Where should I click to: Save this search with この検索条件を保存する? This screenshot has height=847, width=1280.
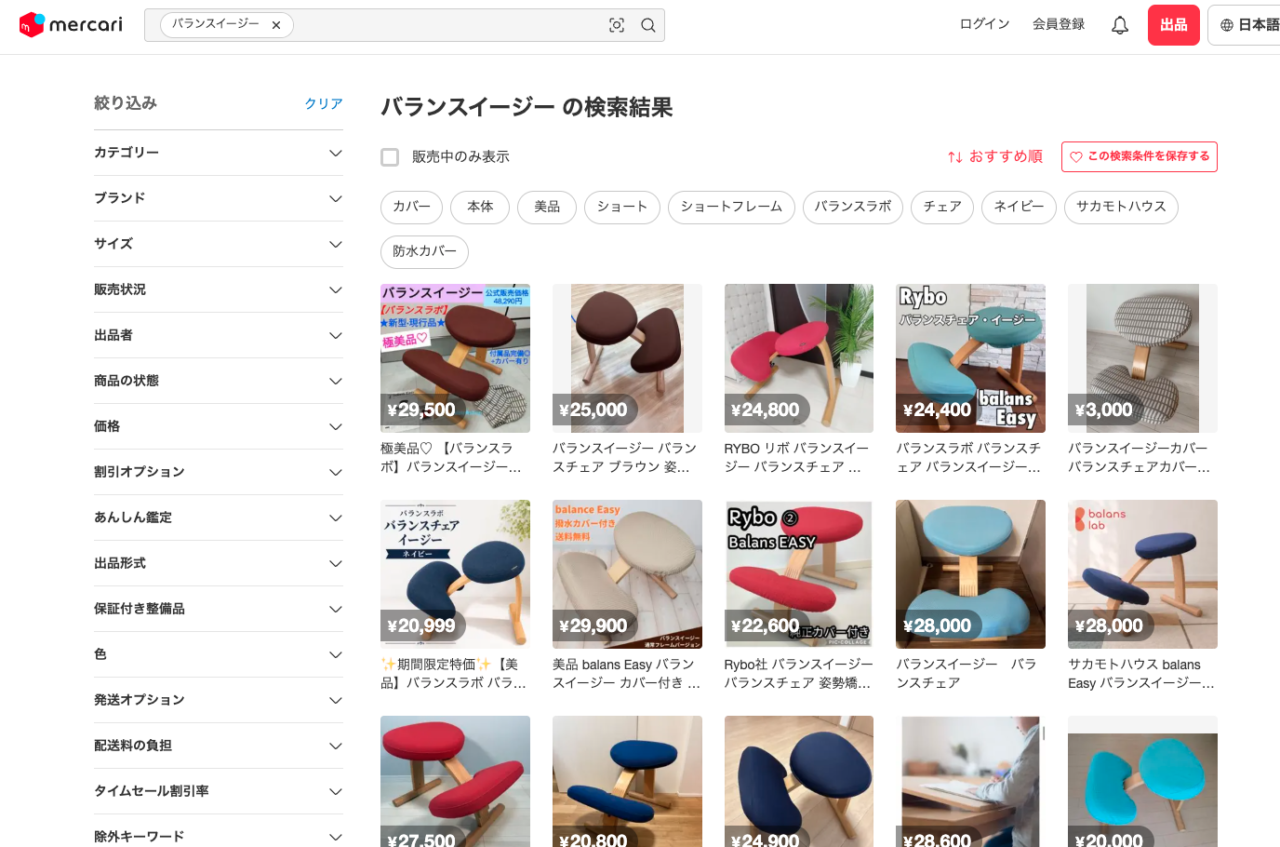pos(1139,156)
